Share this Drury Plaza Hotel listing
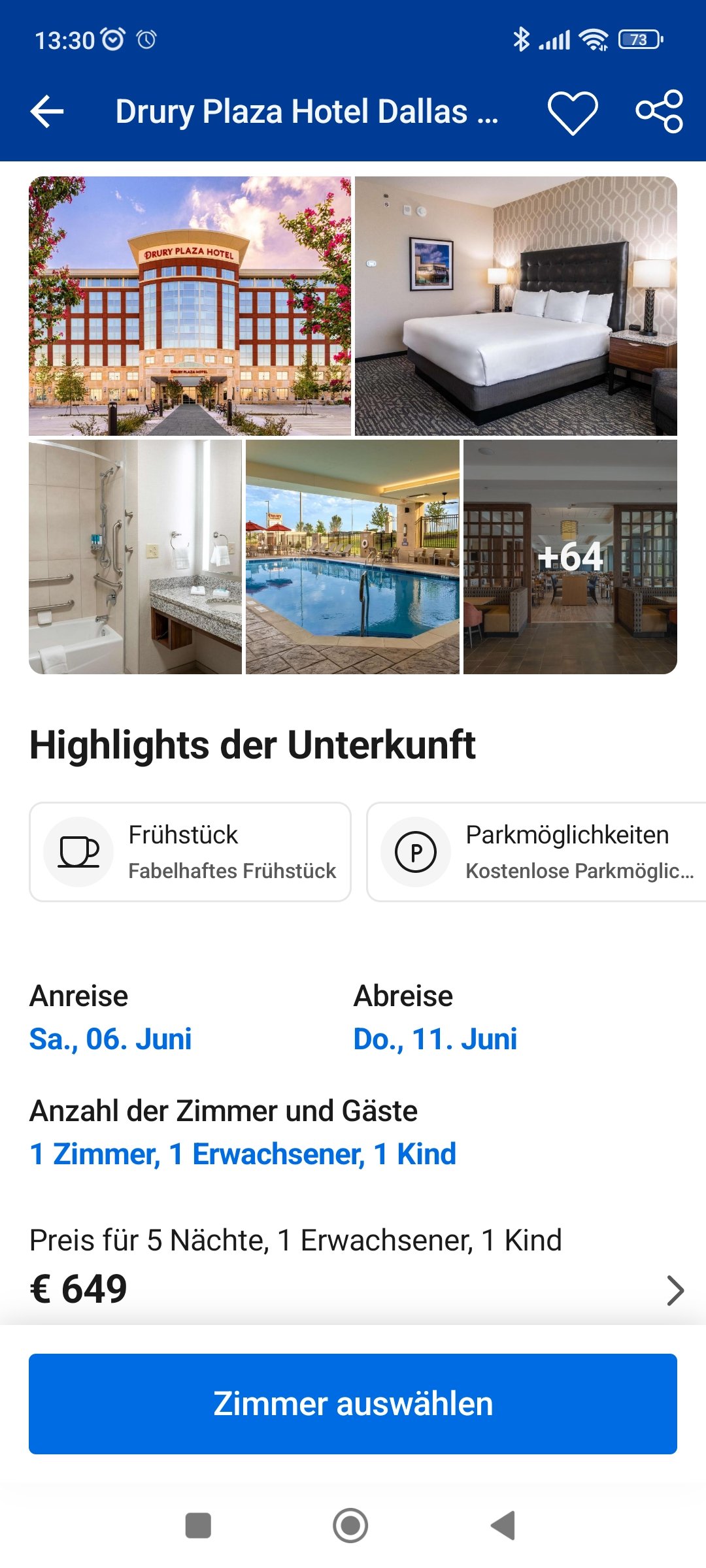The image size is (706, 1568). [x=660, y=112]
